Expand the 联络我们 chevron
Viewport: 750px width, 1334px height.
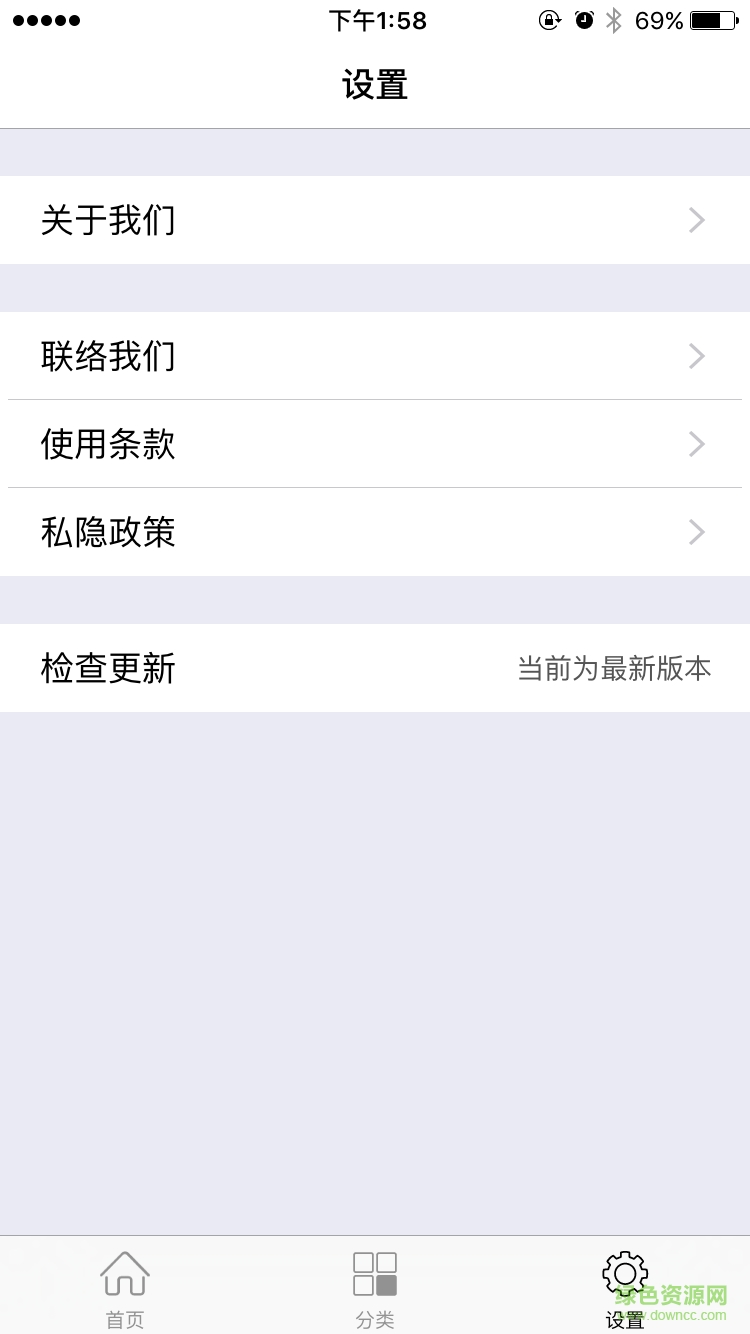(x=695, y=356)
